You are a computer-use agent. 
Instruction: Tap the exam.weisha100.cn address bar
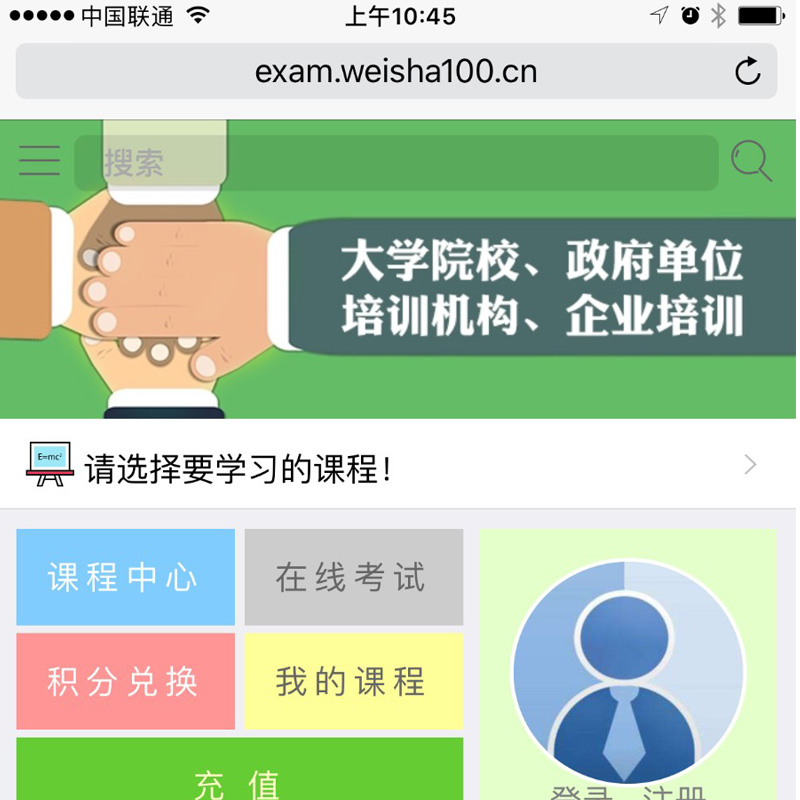395,72
